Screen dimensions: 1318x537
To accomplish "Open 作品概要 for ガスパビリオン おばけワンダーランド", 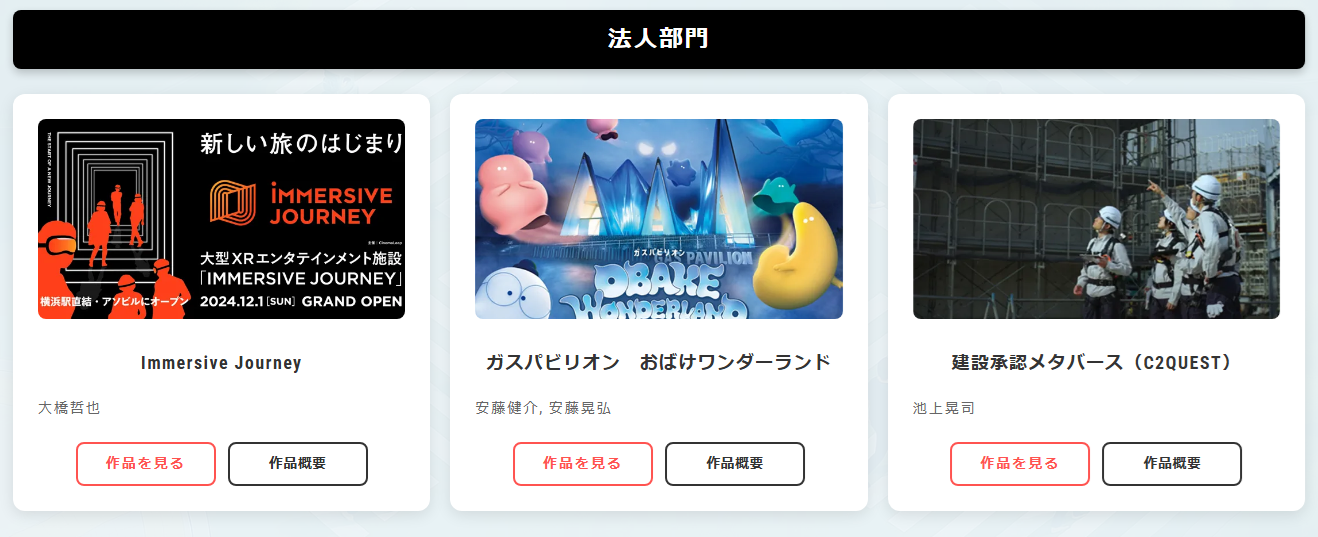I will click(735, 464).
